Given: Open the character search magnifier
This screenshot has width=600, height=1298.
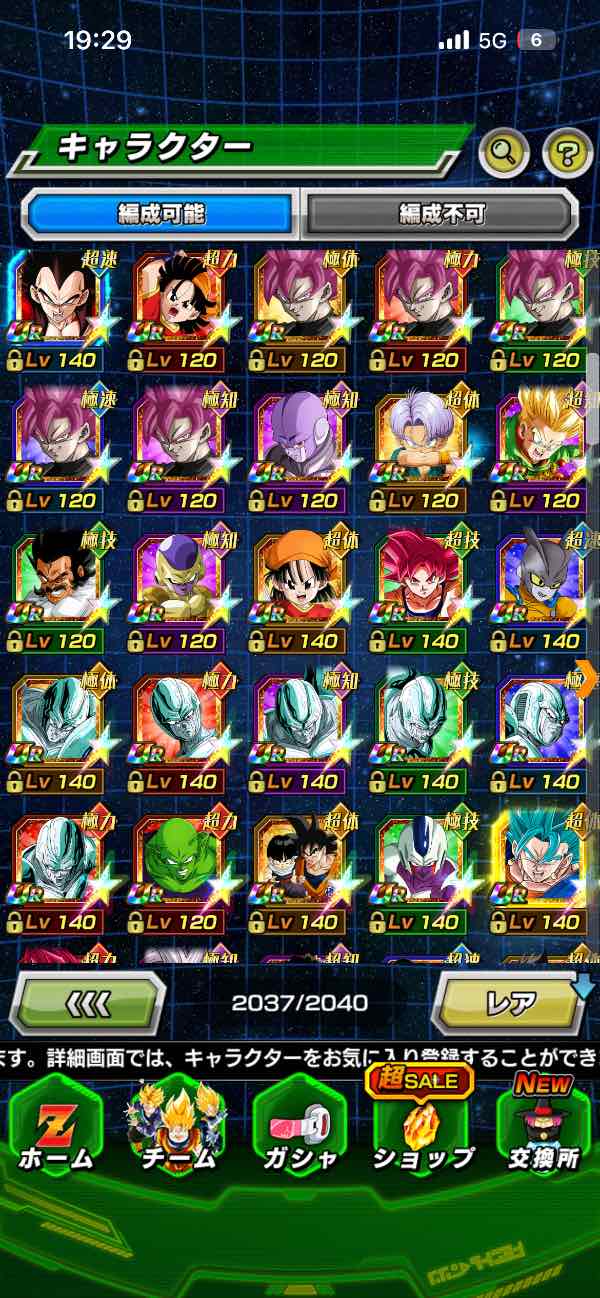Looking at the screenshot, I should [x=504, y=153].
